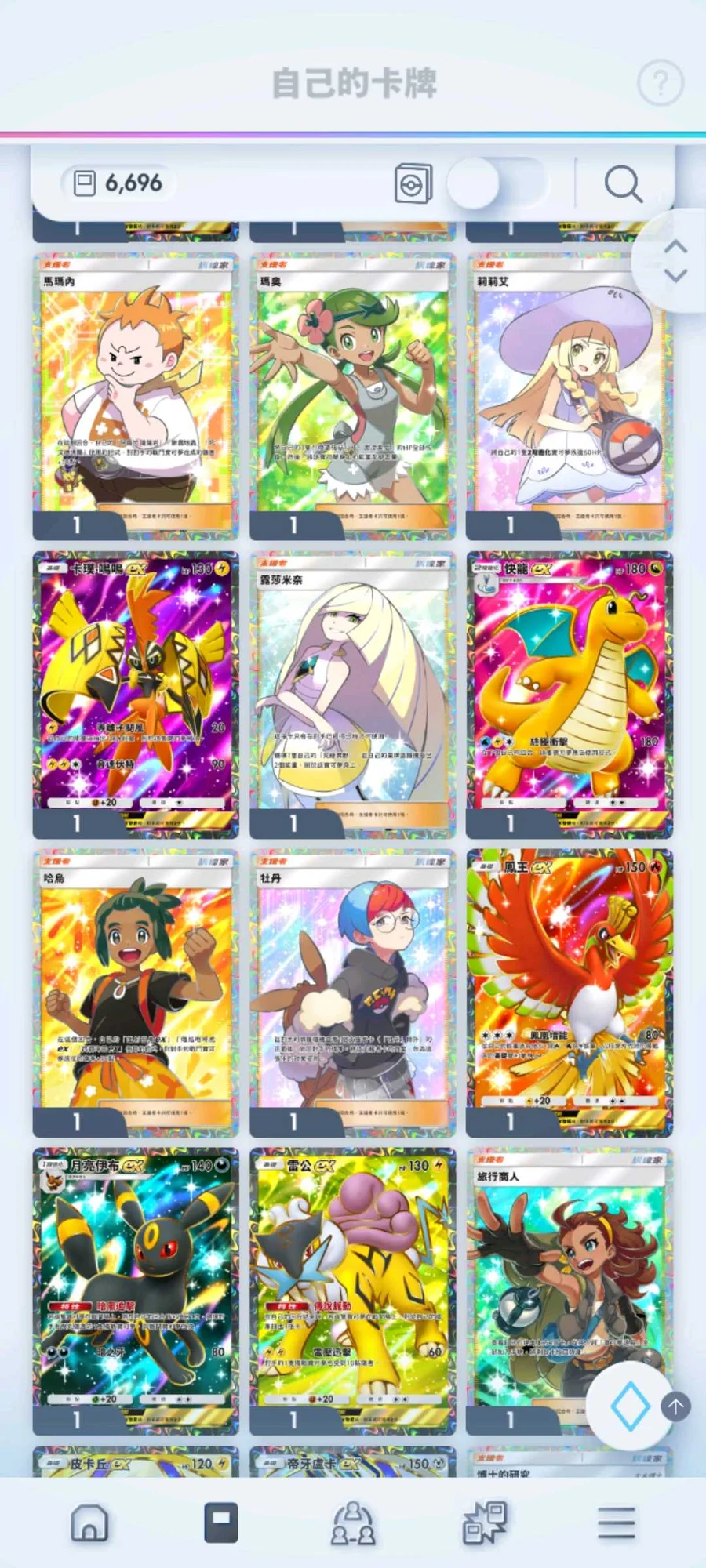
Task: Open the 莉莉艾 trainer card
Action: (569, 396)
